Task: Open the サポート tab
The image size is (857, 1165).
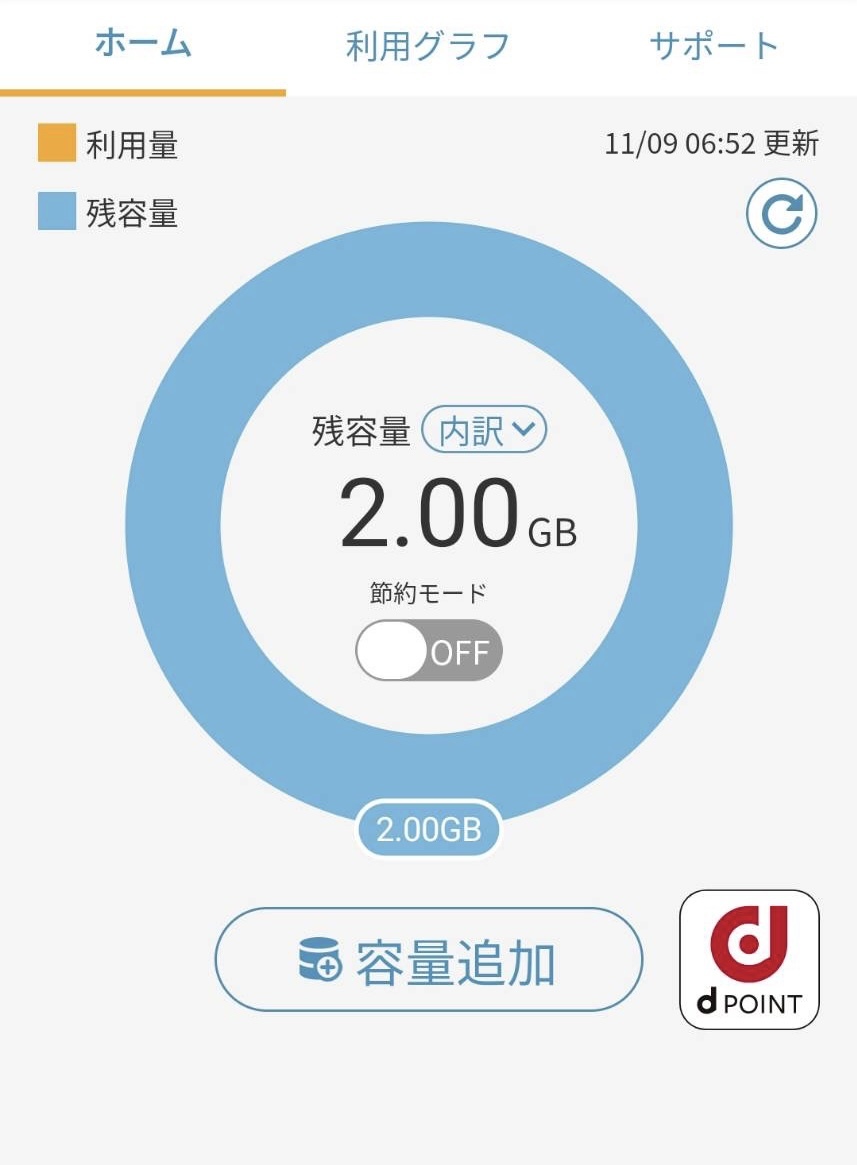Action: [x=713, y=46]
